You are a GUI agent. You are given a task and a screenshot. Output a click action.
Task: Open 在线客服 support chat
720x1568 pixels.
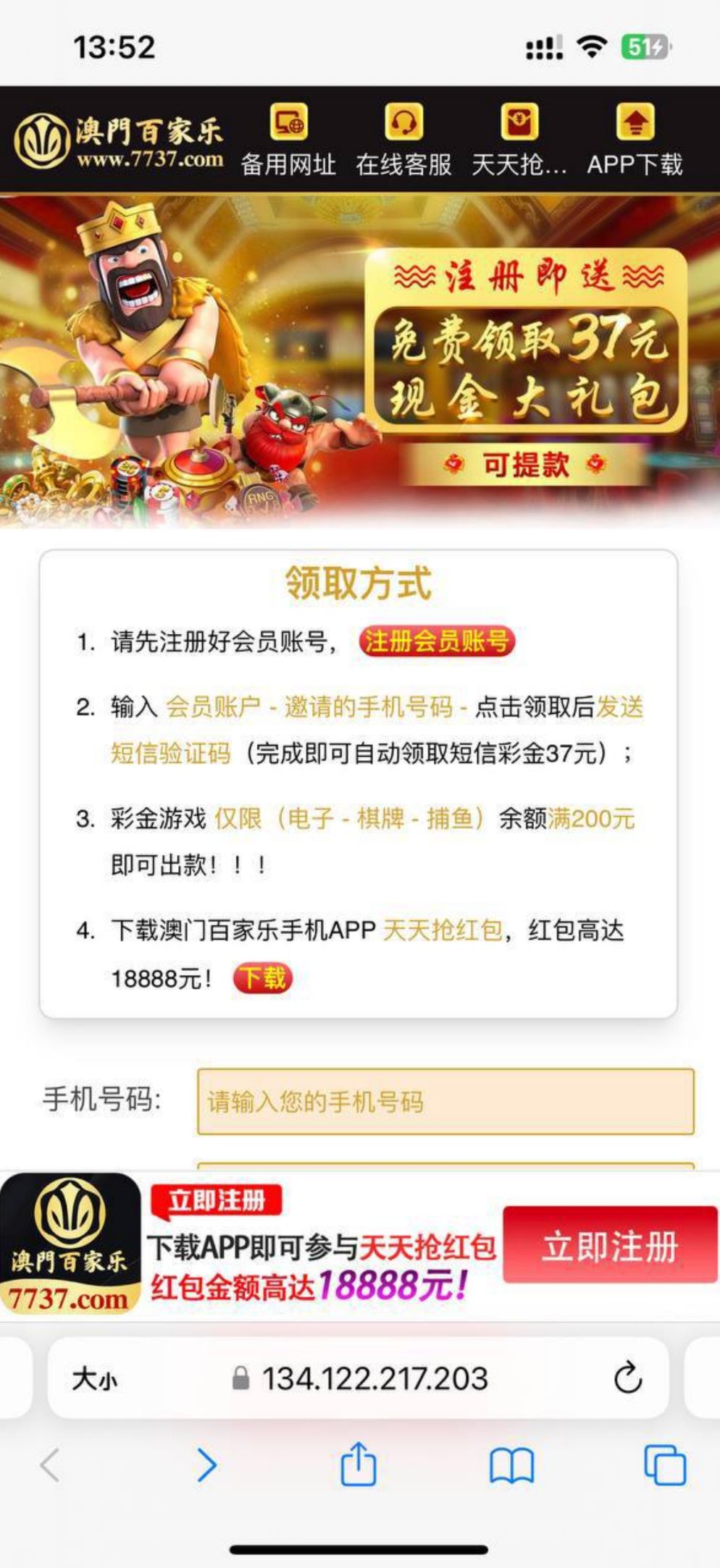pos(403,140)
